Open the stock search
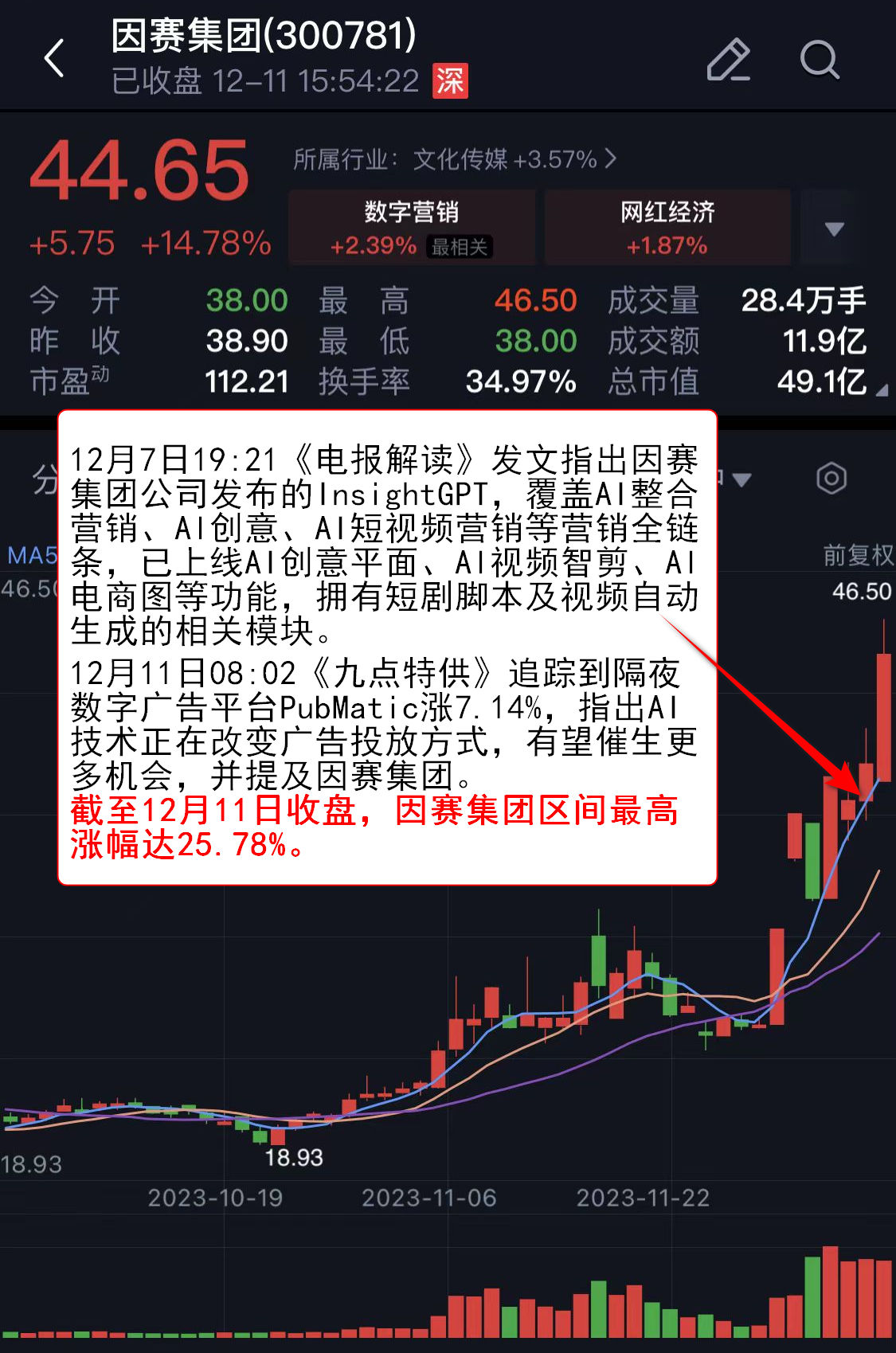The width and height of the screenshot is (896, 1353). (x=820, y=60)
